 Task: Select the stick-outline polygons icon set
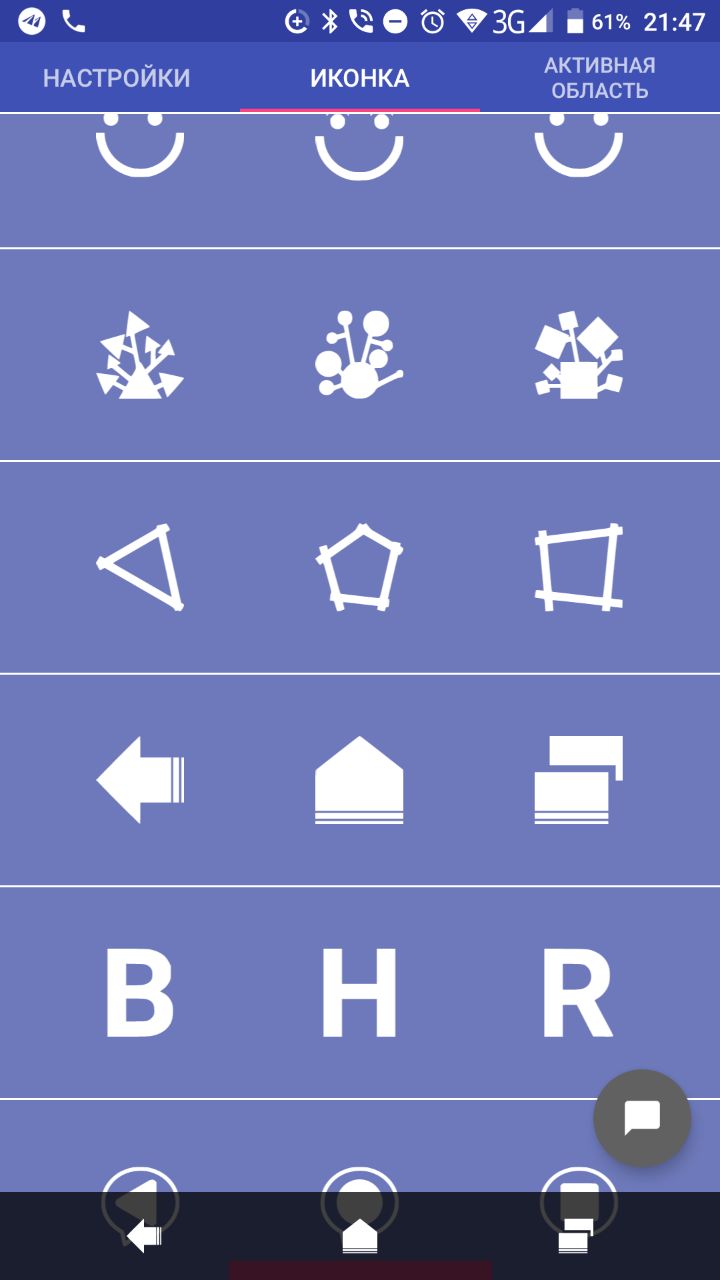(x=359, y=568)
